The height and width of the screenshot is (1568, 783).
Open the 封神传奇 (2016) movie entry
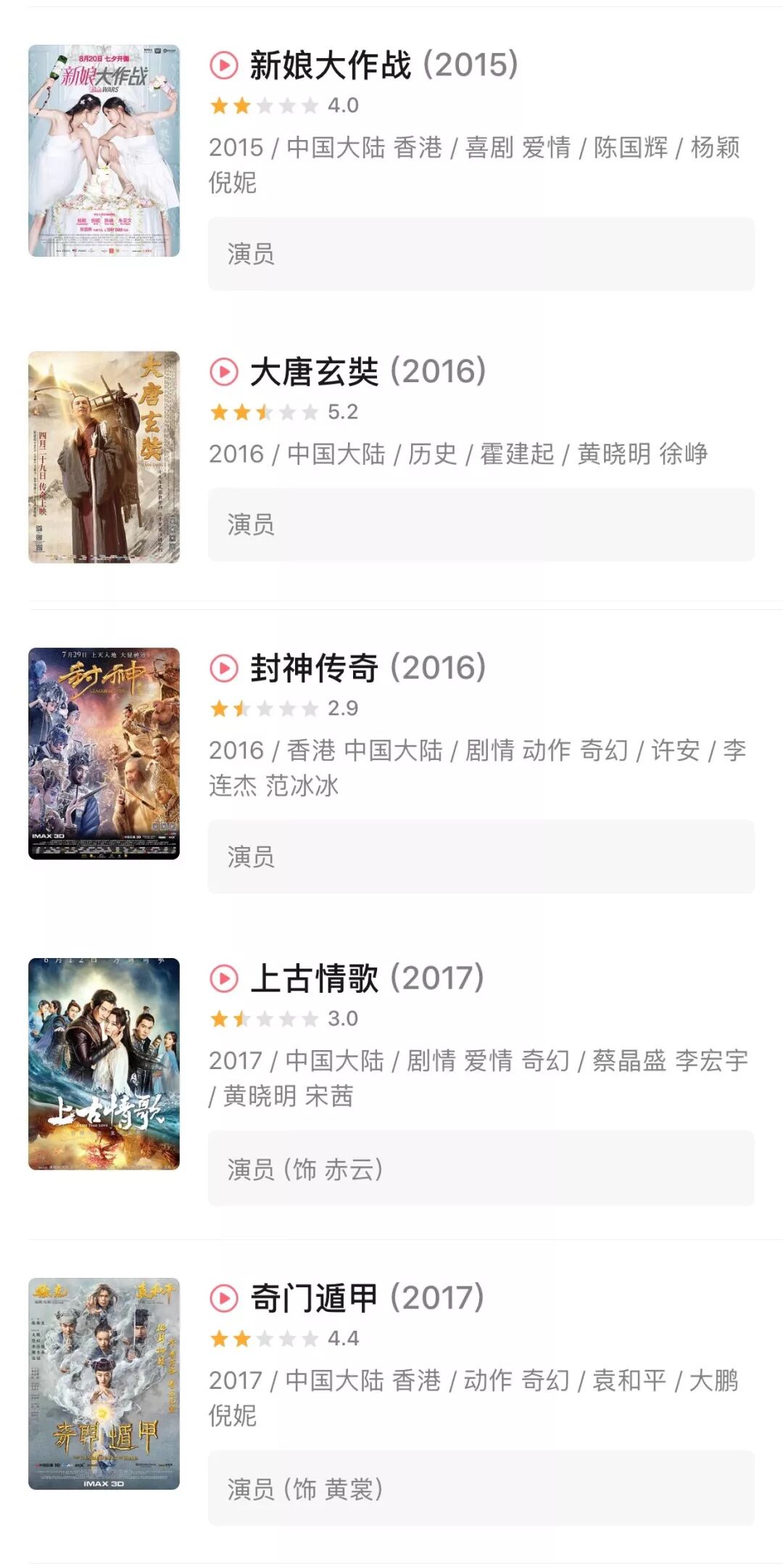(x=368, y=668)
